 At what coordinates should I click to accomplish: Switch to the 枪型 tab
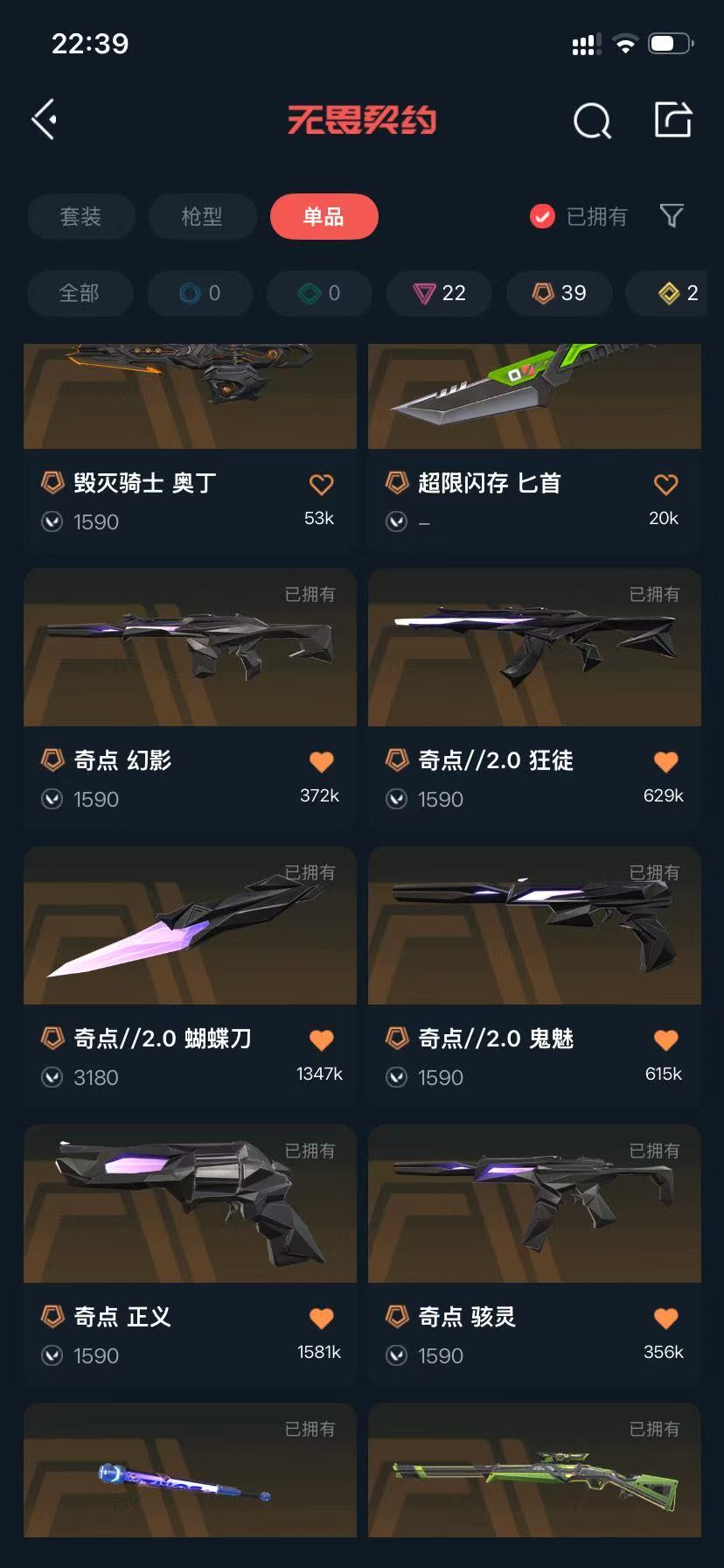202,216
